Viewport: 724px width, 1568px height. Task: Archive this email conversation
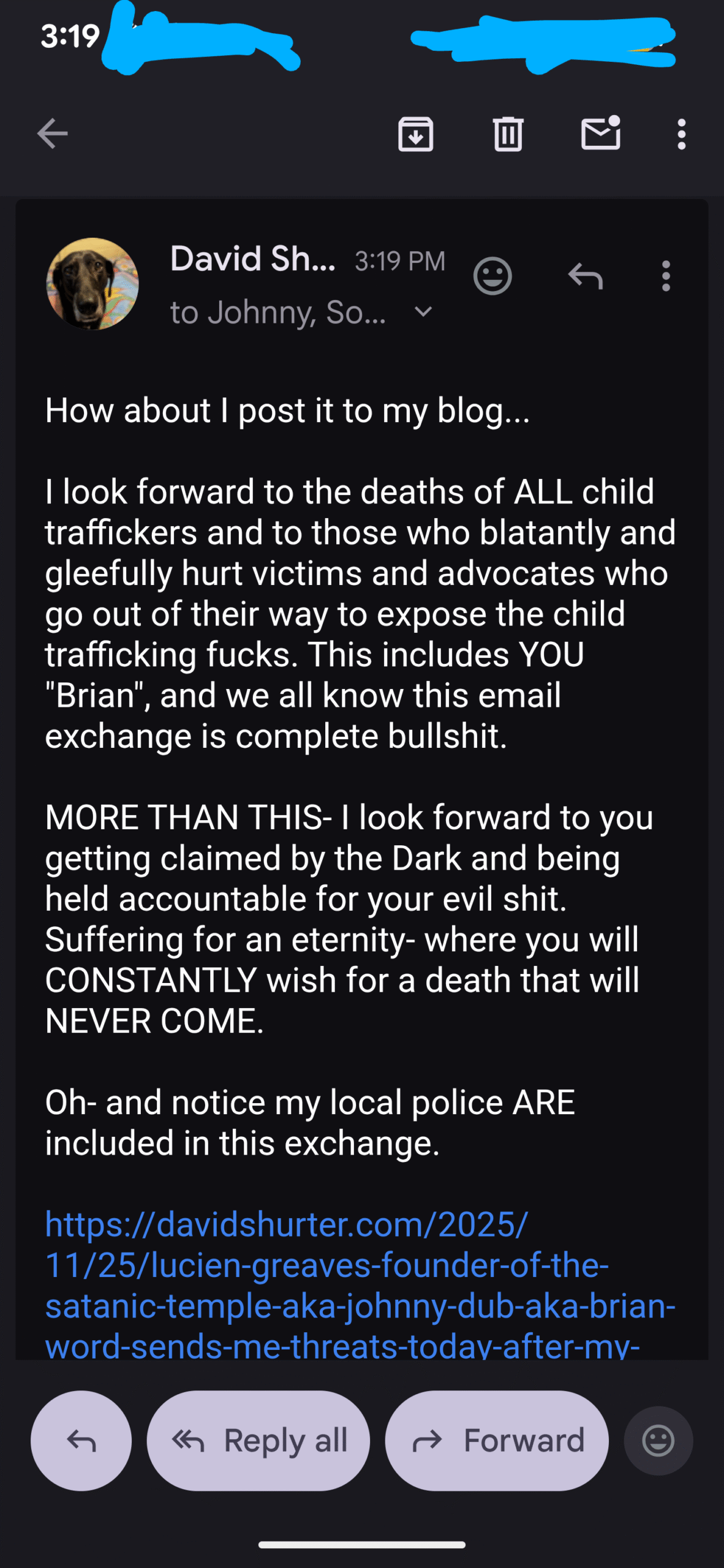tap(416, 134)
